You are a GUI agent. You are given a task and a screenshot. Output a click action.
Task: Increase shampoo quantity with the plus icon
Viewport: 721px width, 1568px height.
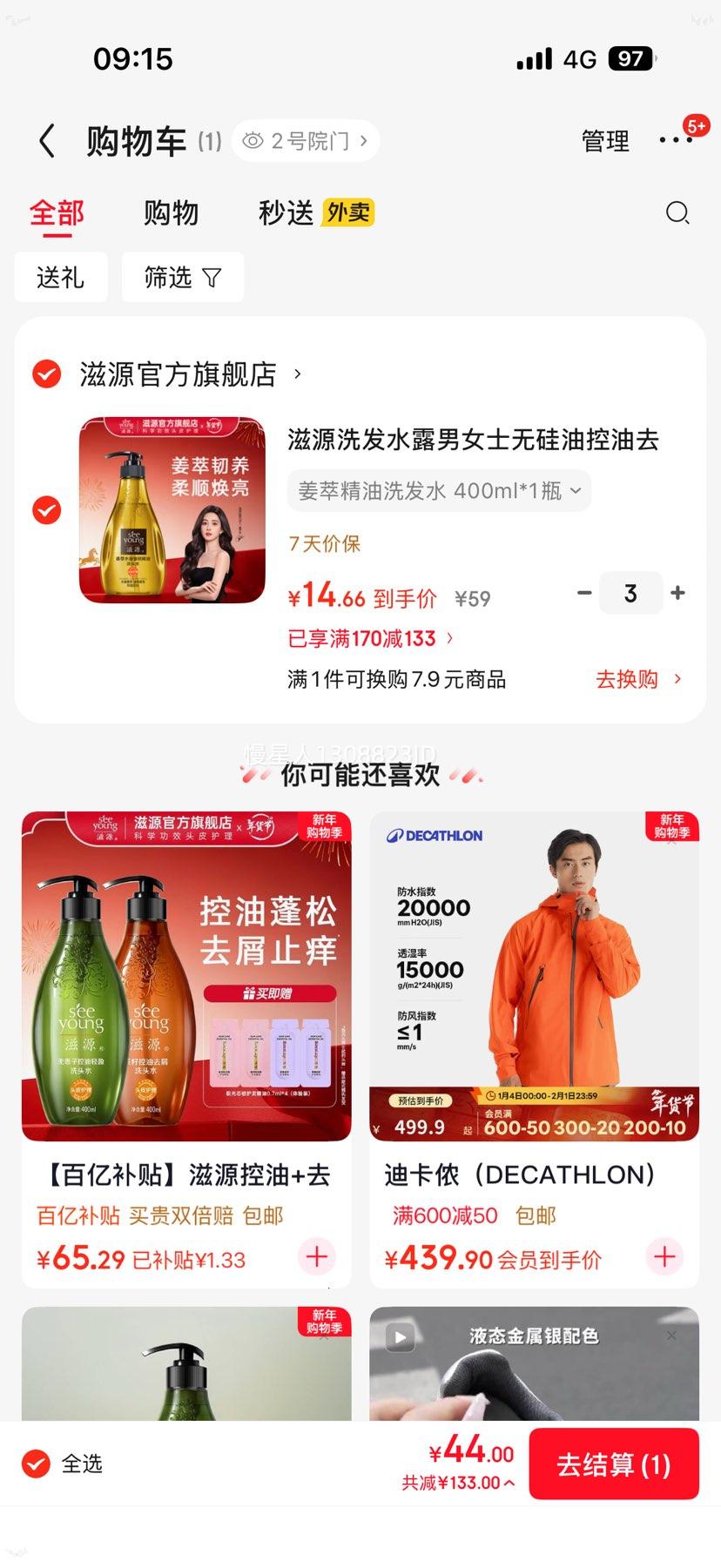(x=677, y=592)
